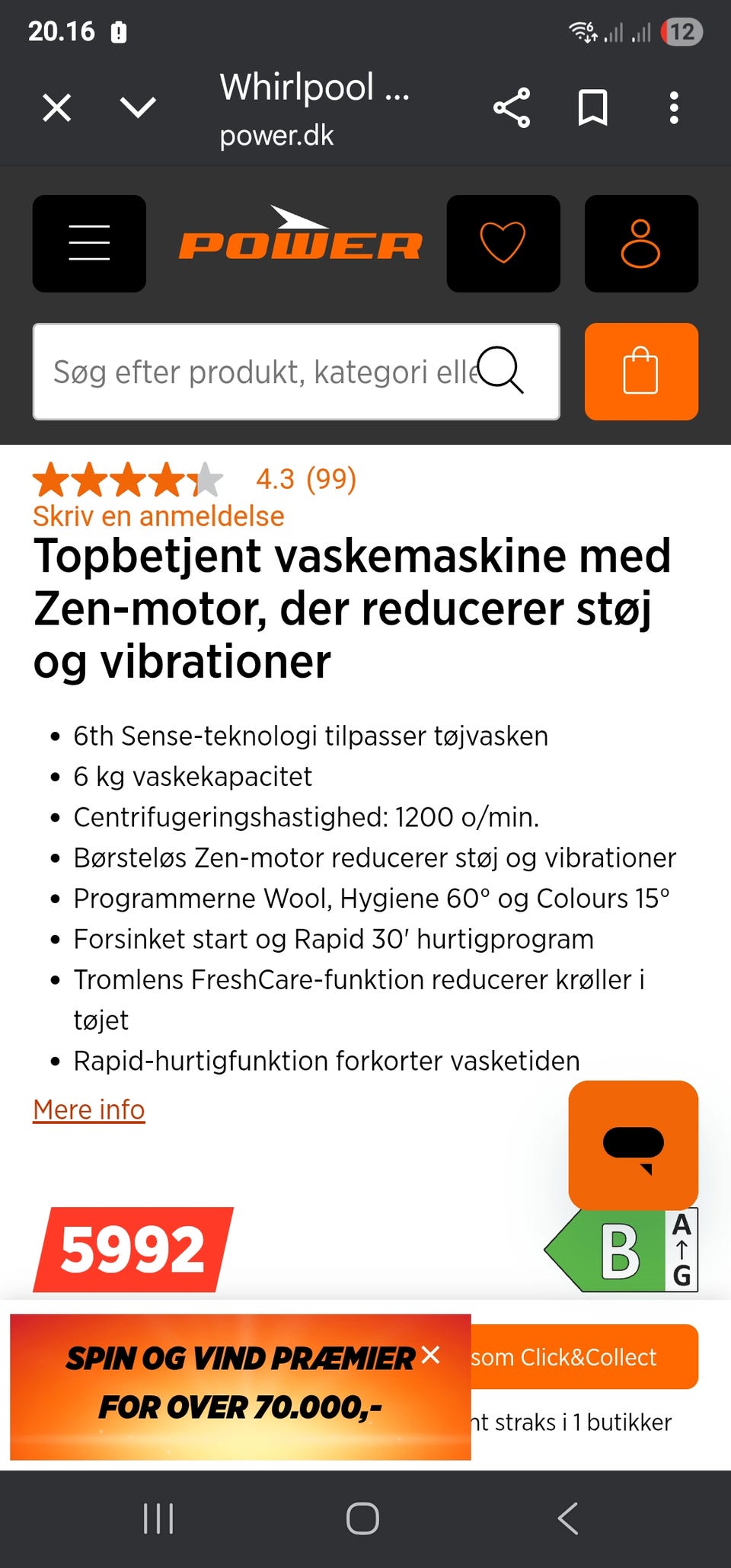Share the page via share icon
Image resolution: width=731 pixels, height=1568 pixels.
pyautogui.click(x=512, y=107)
